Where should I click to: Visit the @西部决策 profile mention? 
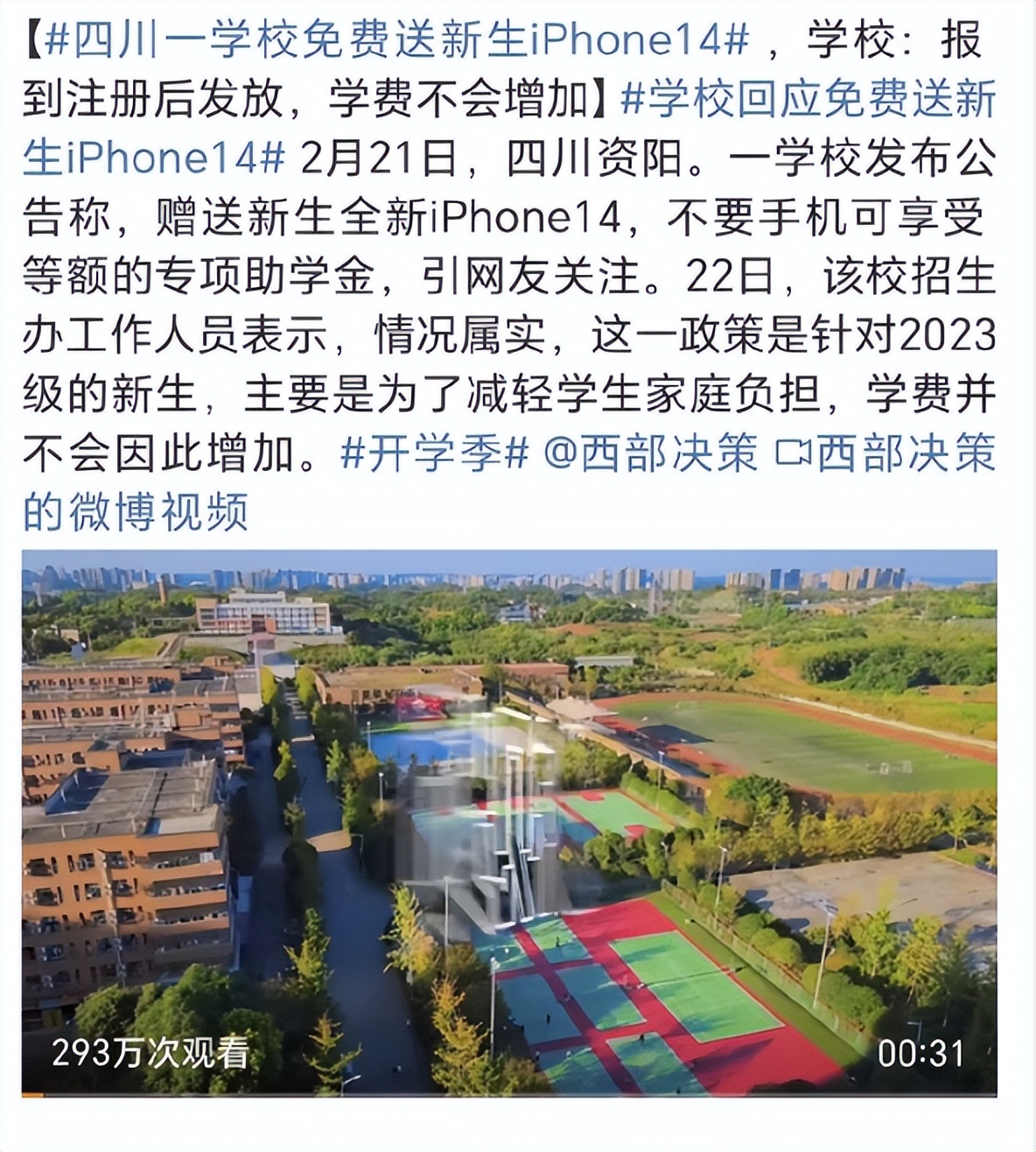650,453
